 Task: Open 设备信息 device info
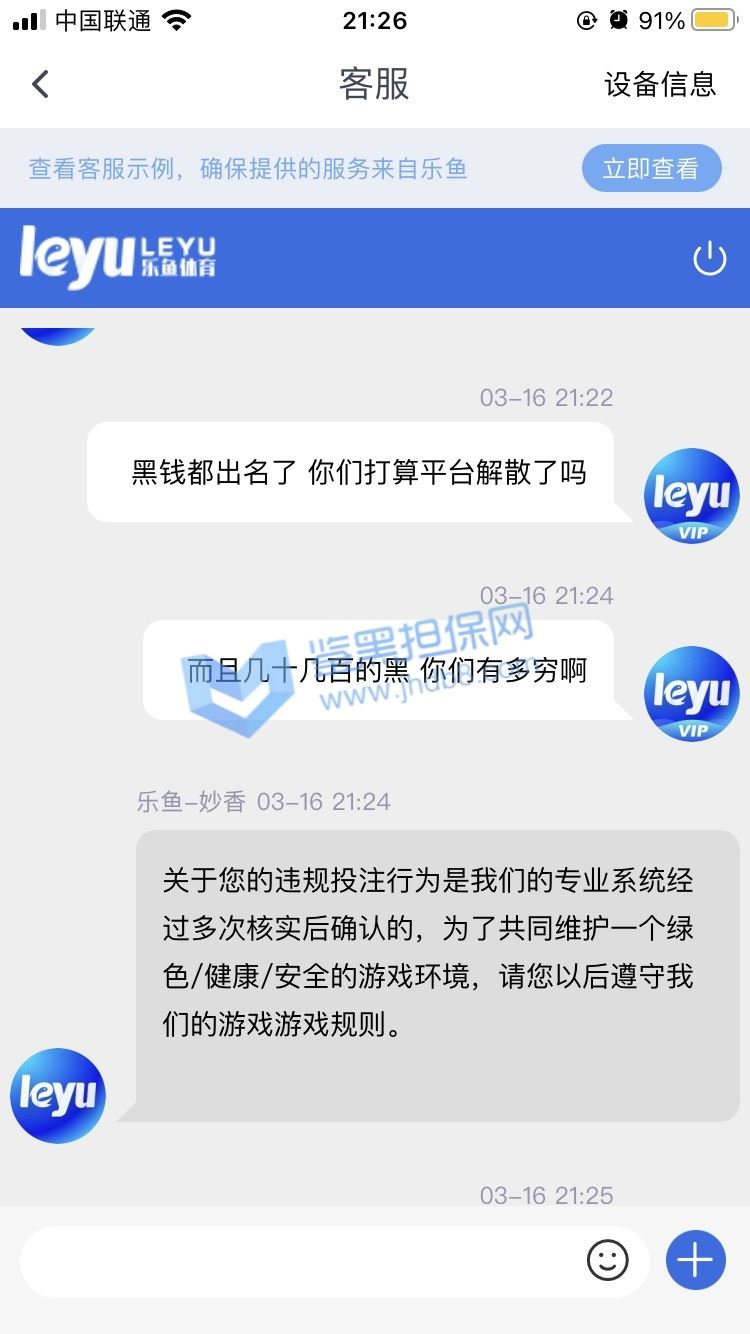(660, 84)
